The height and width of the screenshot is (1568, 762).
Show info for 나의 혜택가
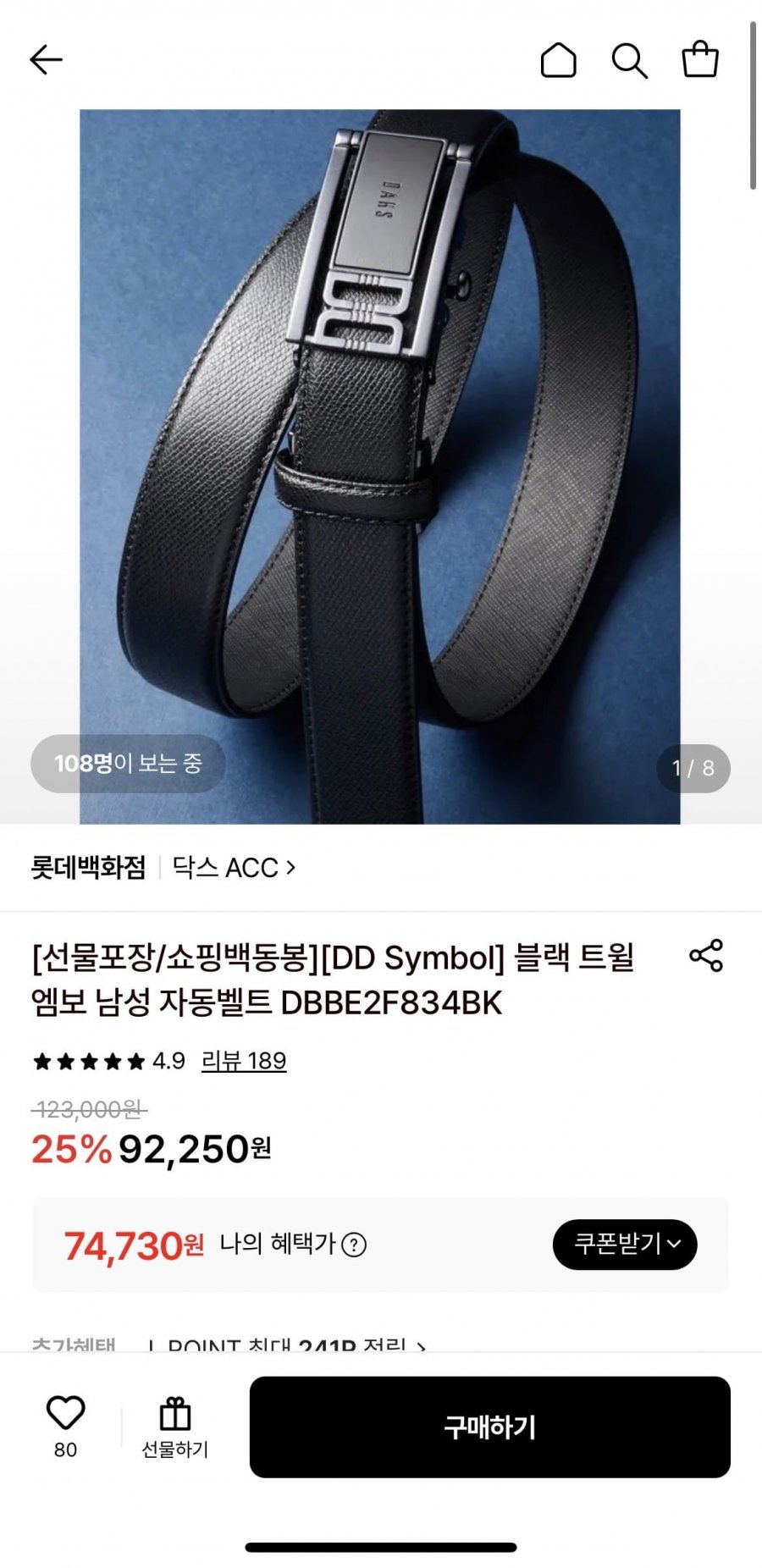pos(354,1245)
